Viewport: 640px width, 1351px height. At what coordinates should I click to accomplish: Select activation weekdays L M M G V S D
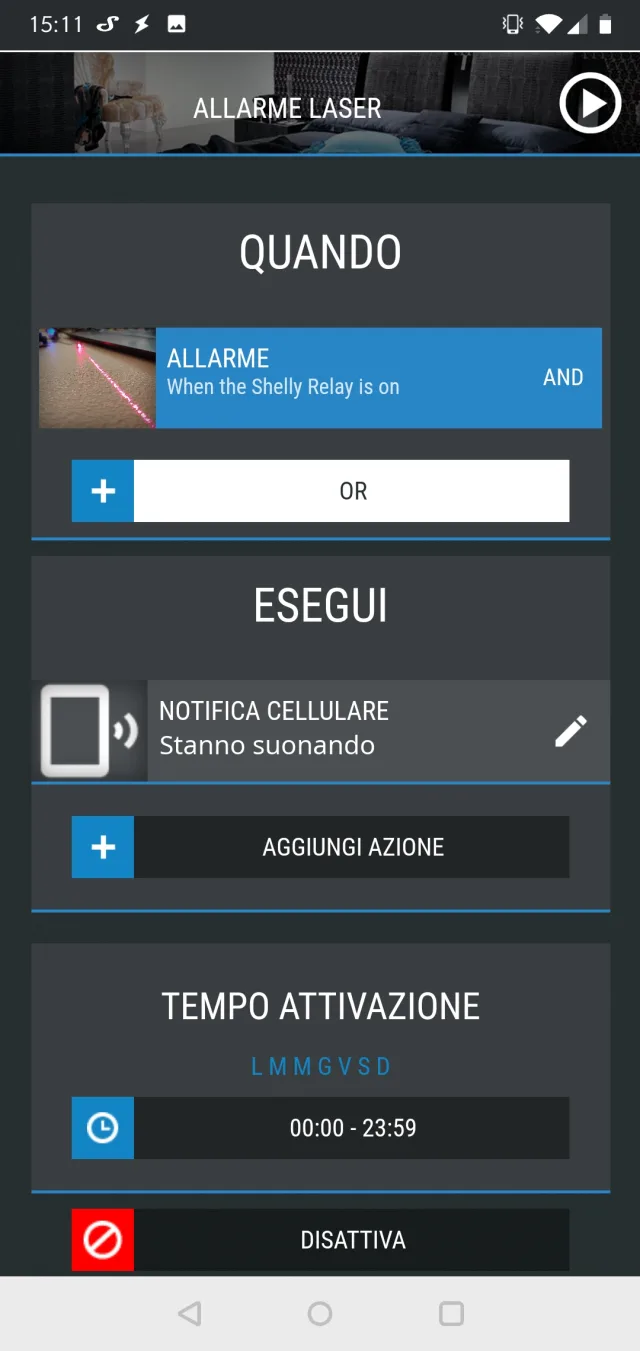point(320,1067)
